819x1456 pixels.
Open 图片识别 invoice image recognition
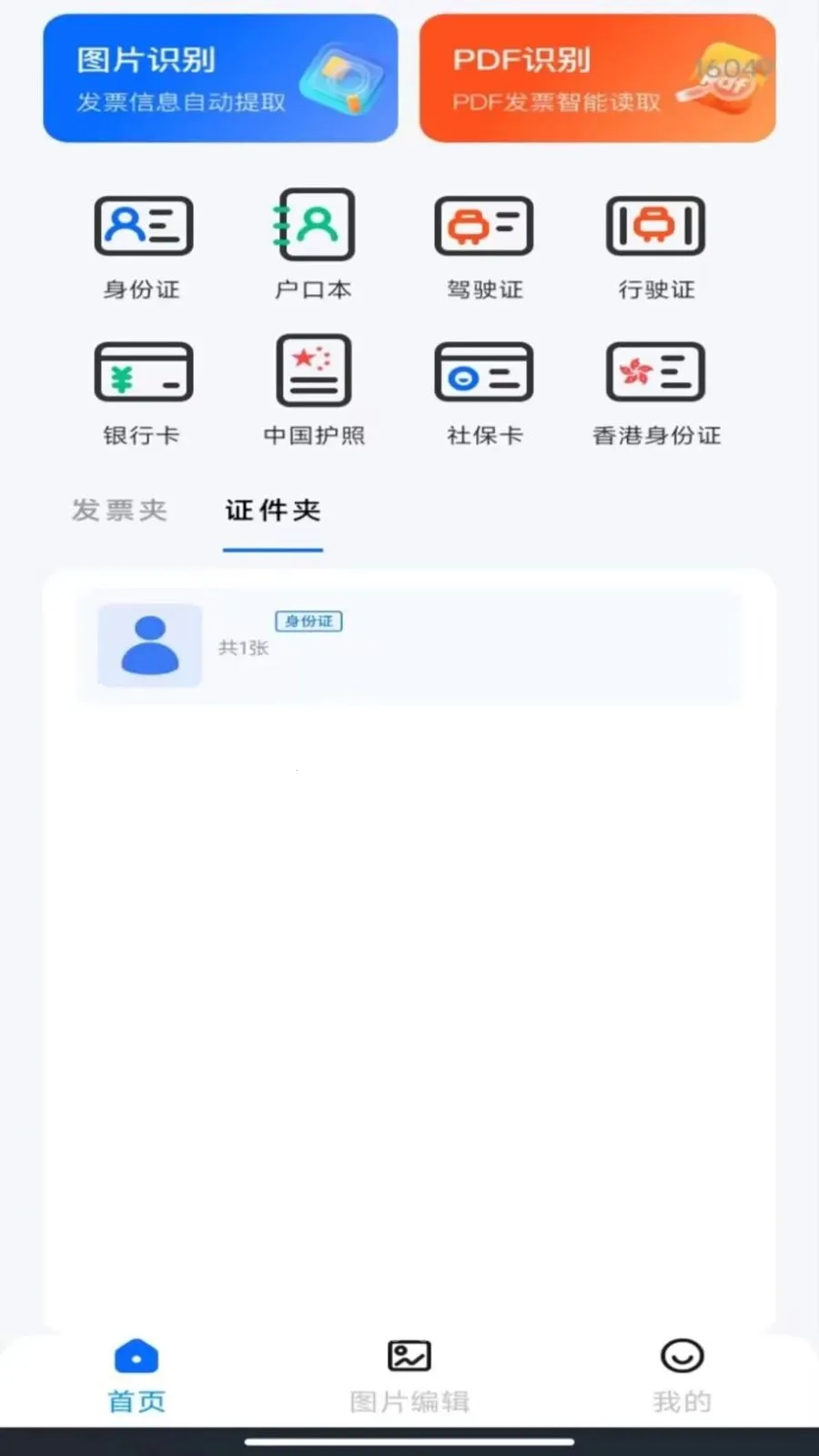pos(220,78)
